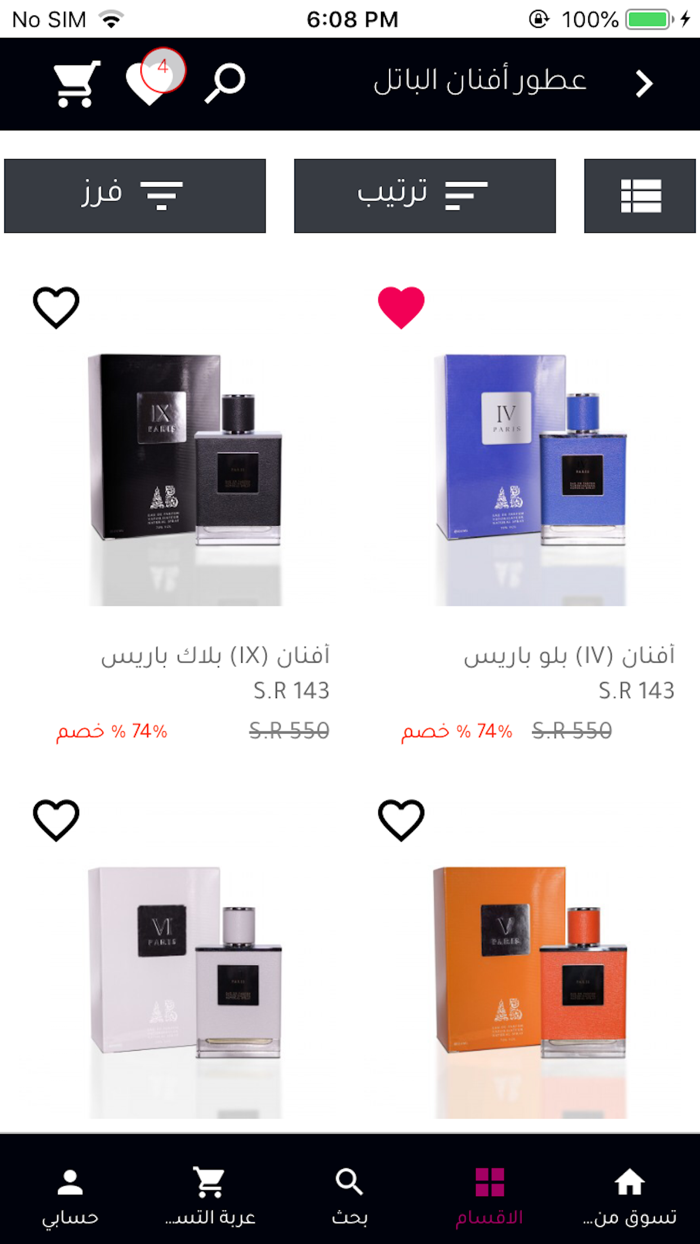Go back using the header arrow
The width and height of the screenshot is (700, 1244).
(644, 84)
